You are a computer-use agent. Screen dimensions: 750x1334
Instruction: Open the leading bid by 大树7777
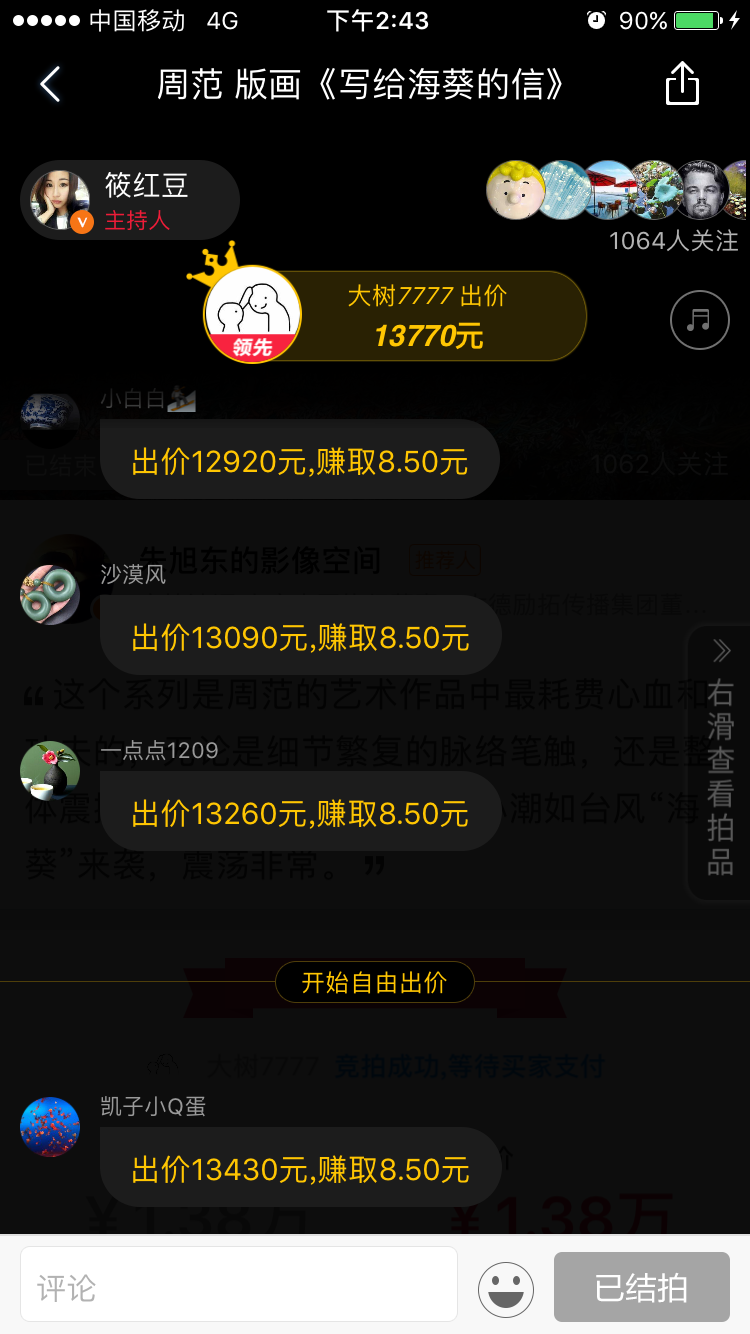click(395, 316)
